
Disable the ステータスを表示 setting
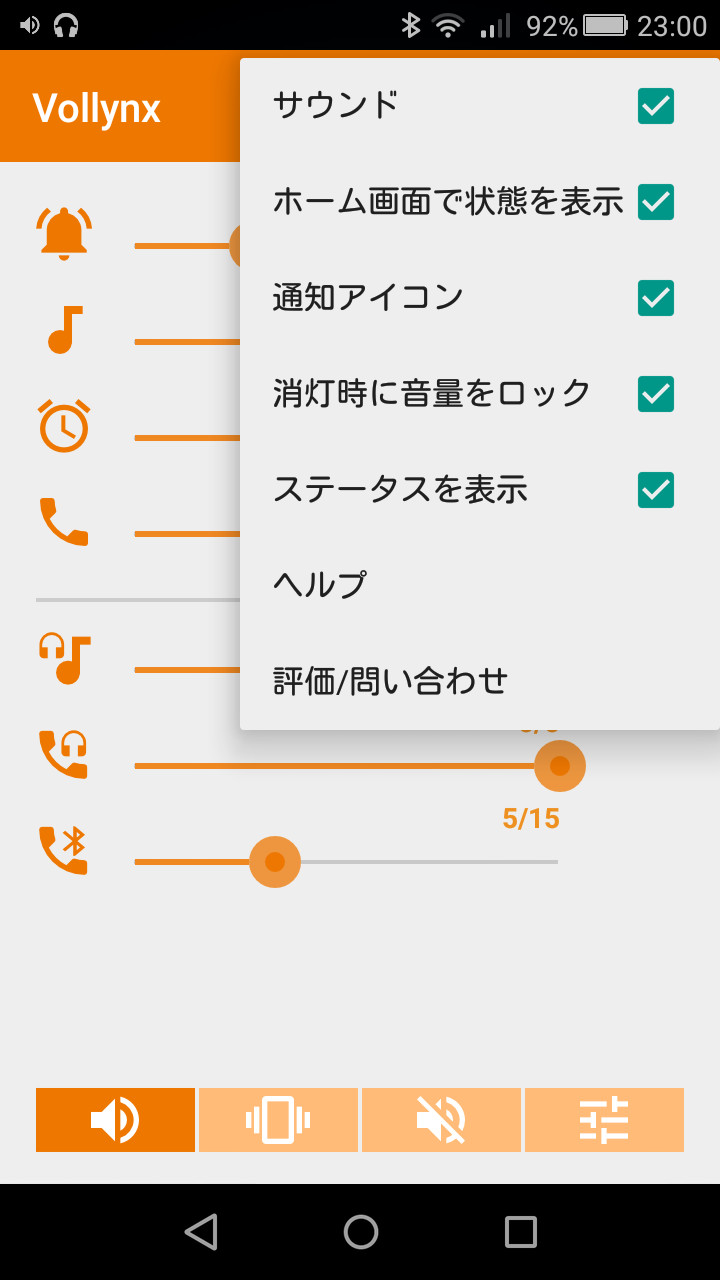pos(655,490)
